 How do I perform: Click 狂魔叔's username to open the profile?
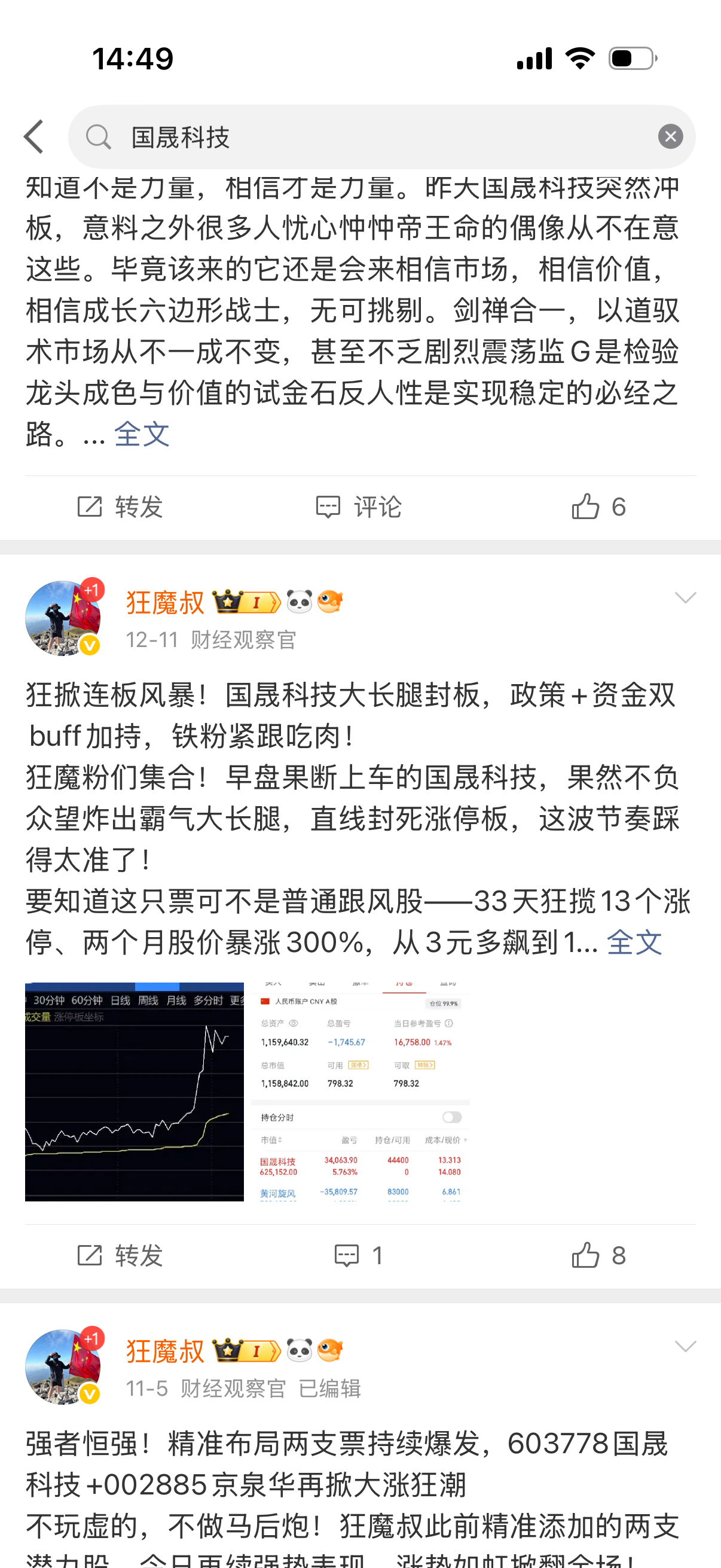(x=164, y=602)
